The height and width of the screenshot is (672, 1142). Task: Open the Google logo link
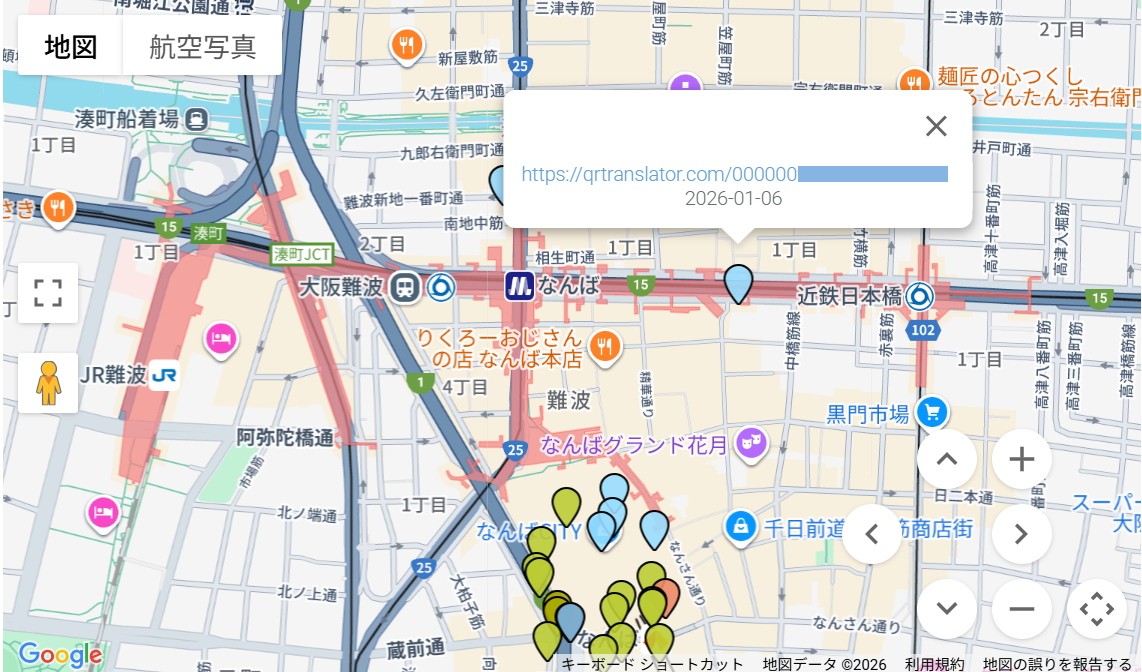(60, 655)
